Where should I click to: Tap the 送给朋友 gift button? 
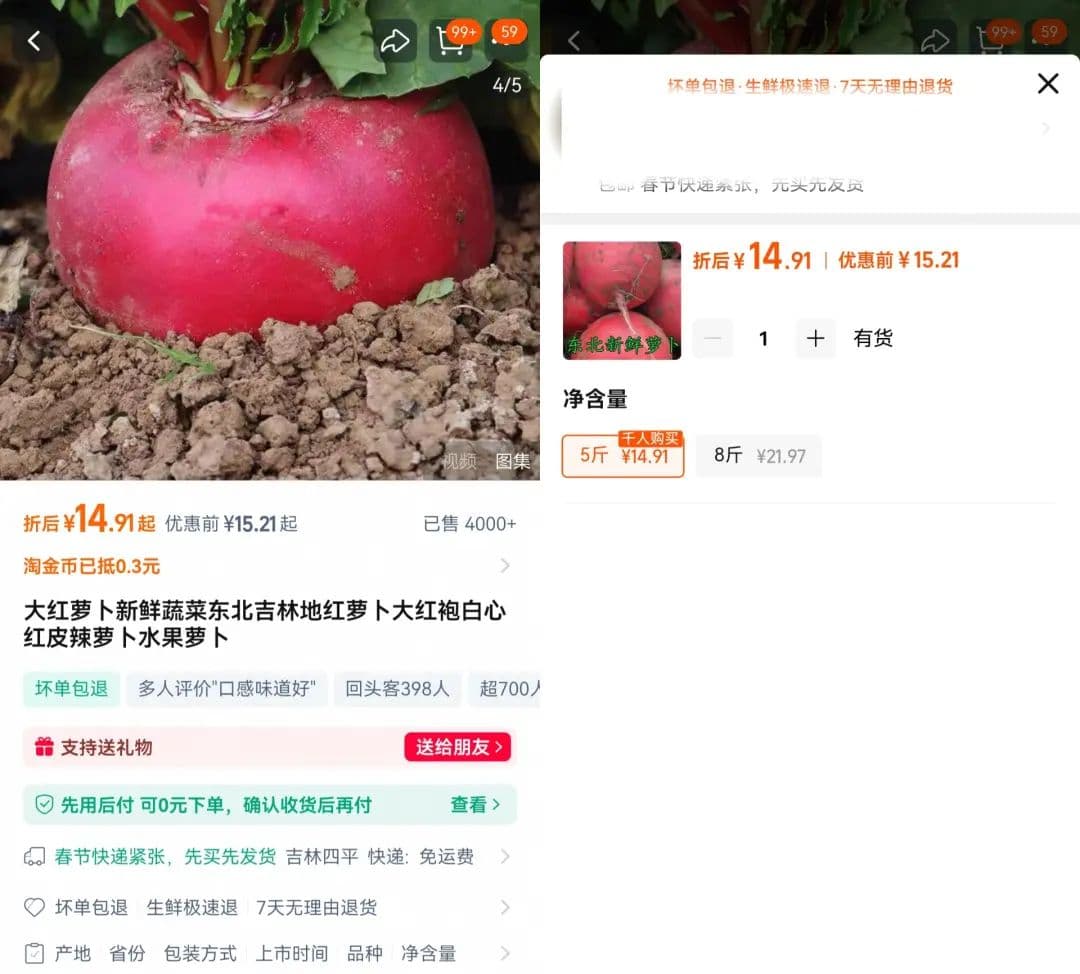[x=458, y=747]
